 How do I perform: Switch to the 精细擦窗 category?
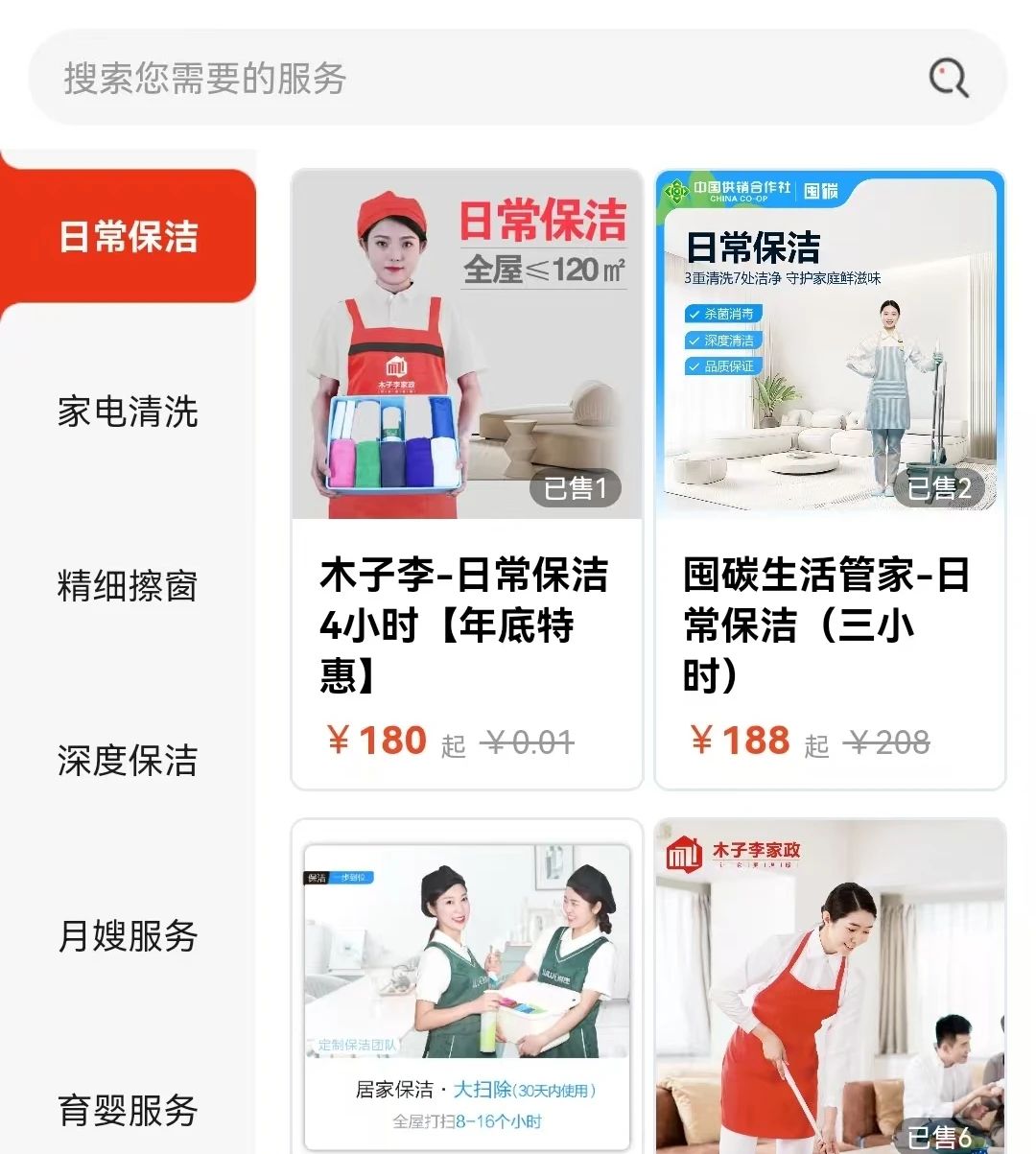(129, 585)
